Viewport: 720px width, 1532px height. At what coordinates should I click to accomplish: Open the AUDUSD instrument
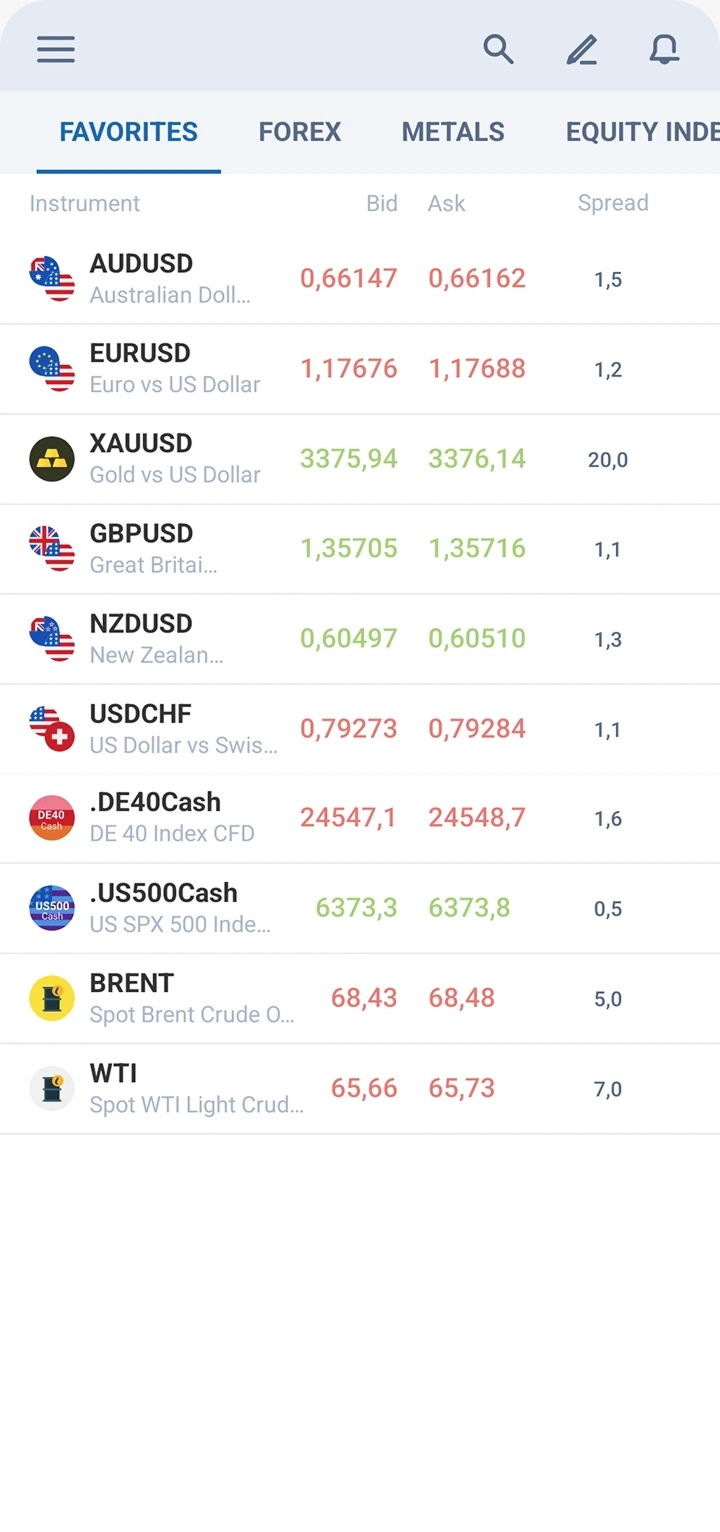click(x=170, y=279)
